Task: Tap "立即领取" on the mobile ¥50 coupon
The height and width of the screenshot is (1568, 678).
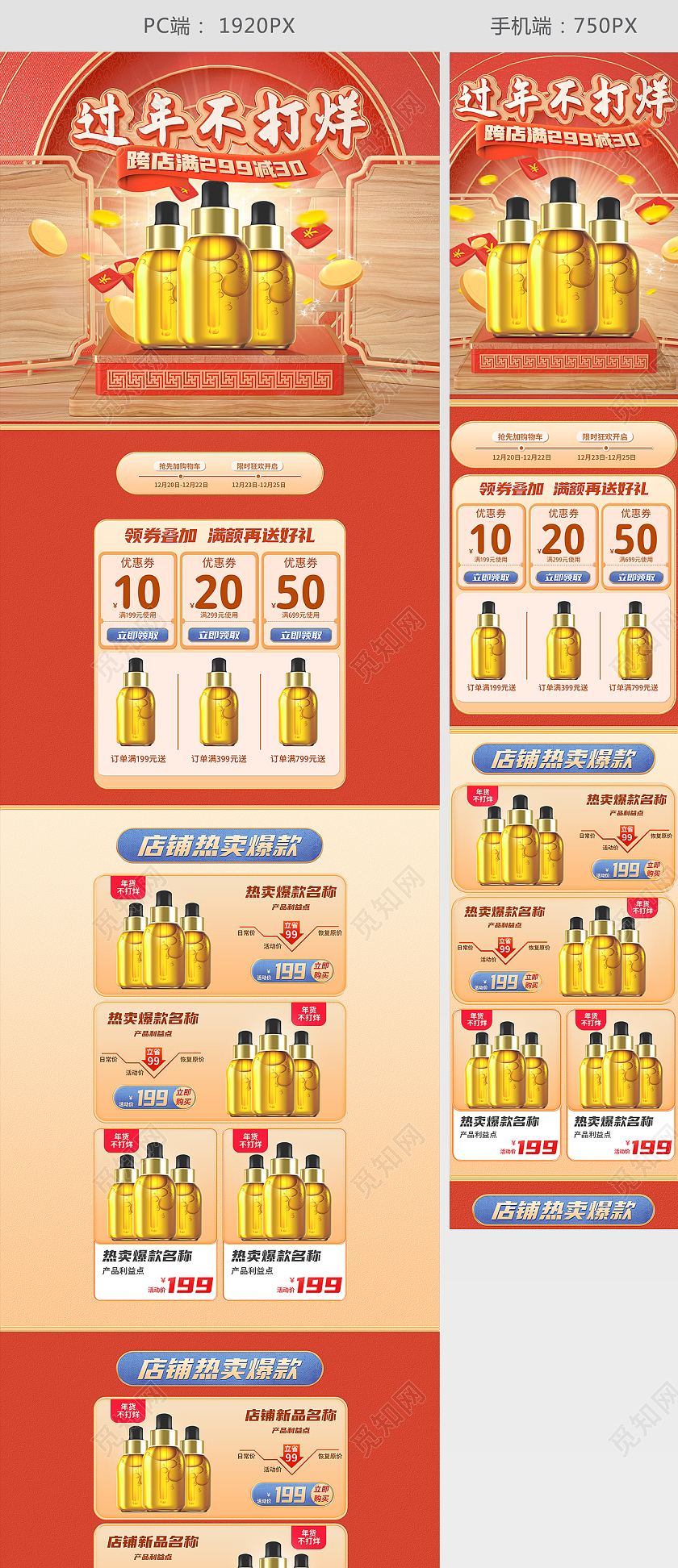Action: click(637, 578)
